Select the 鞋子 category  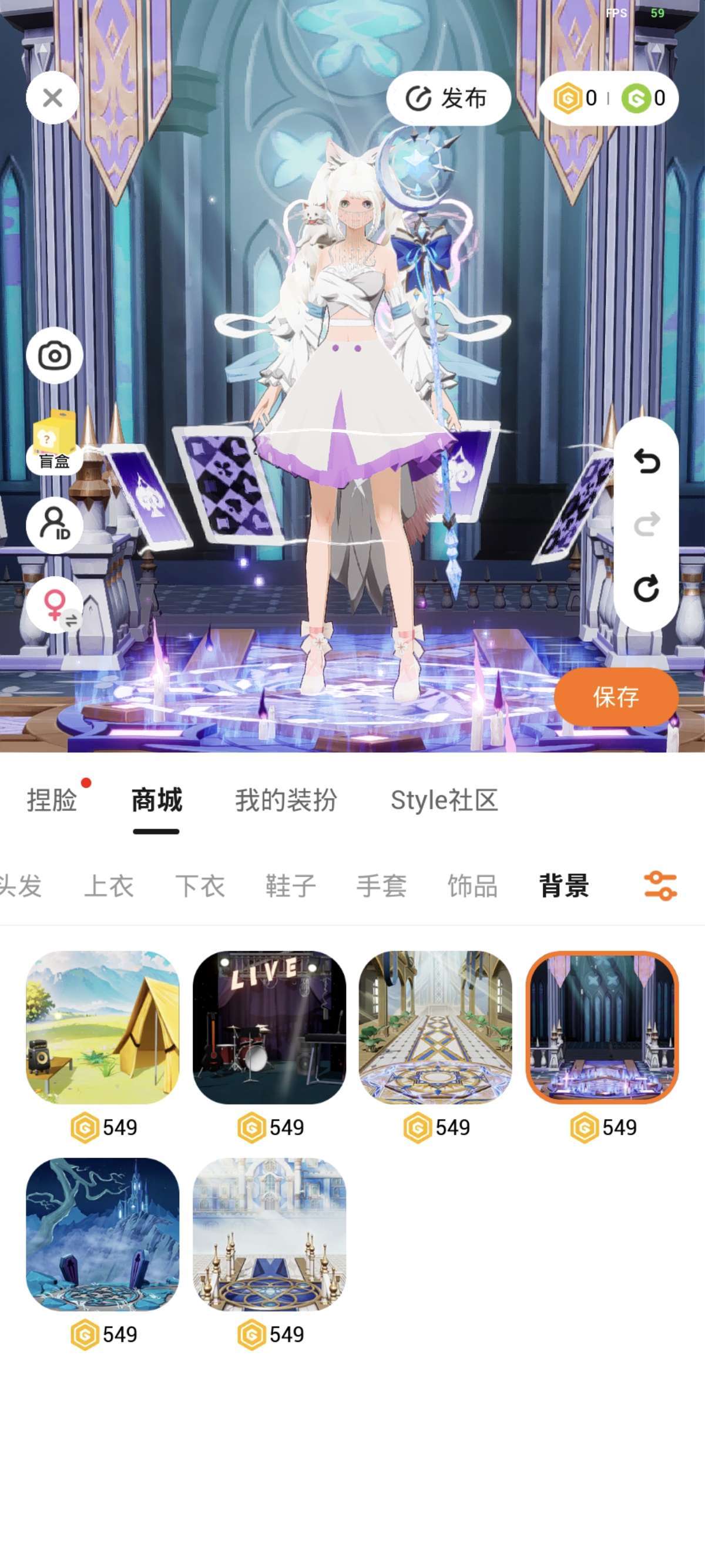290,886
